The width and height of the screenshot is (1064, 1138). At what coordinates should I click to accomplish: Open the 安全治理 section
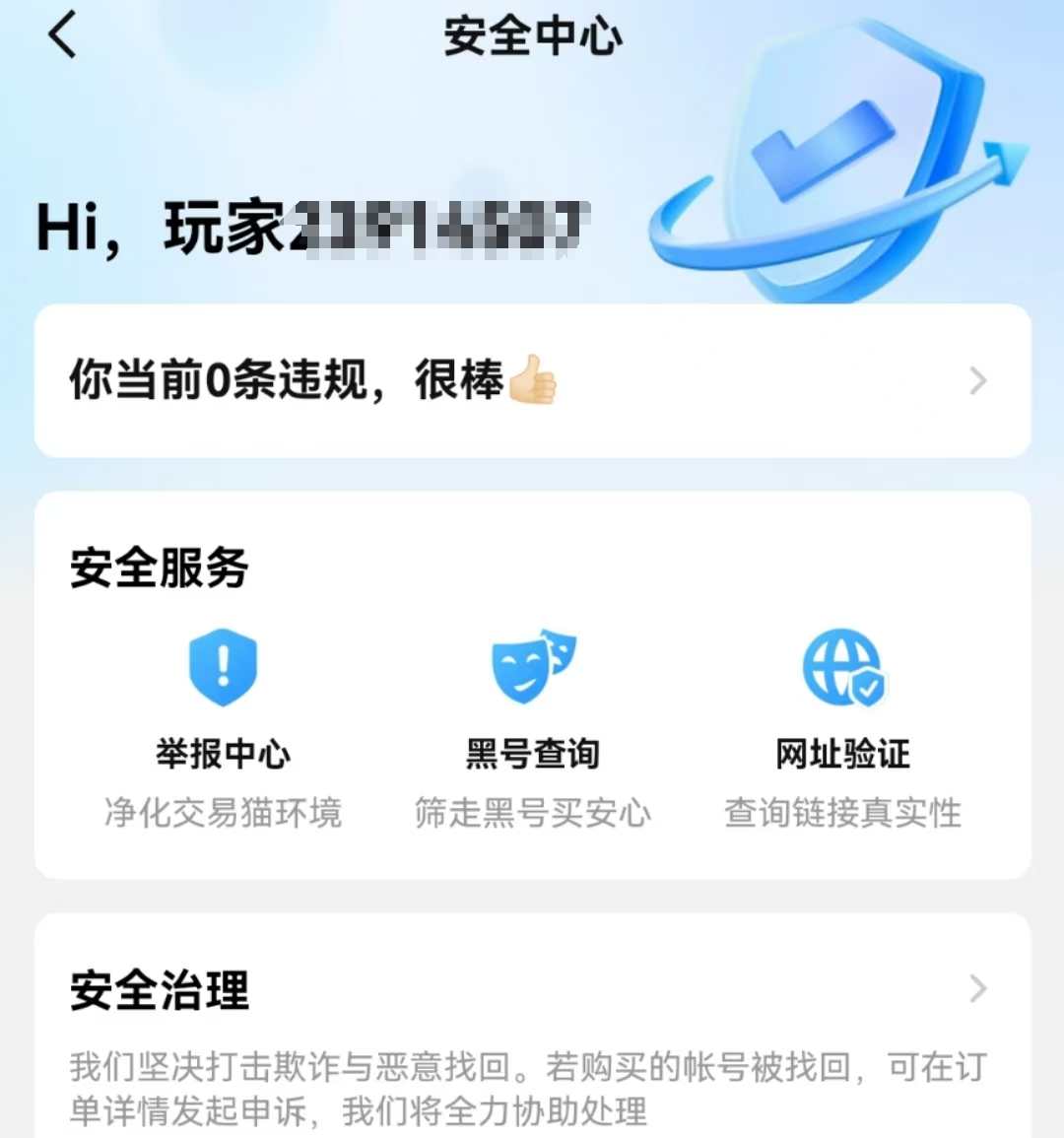point(532,990)
